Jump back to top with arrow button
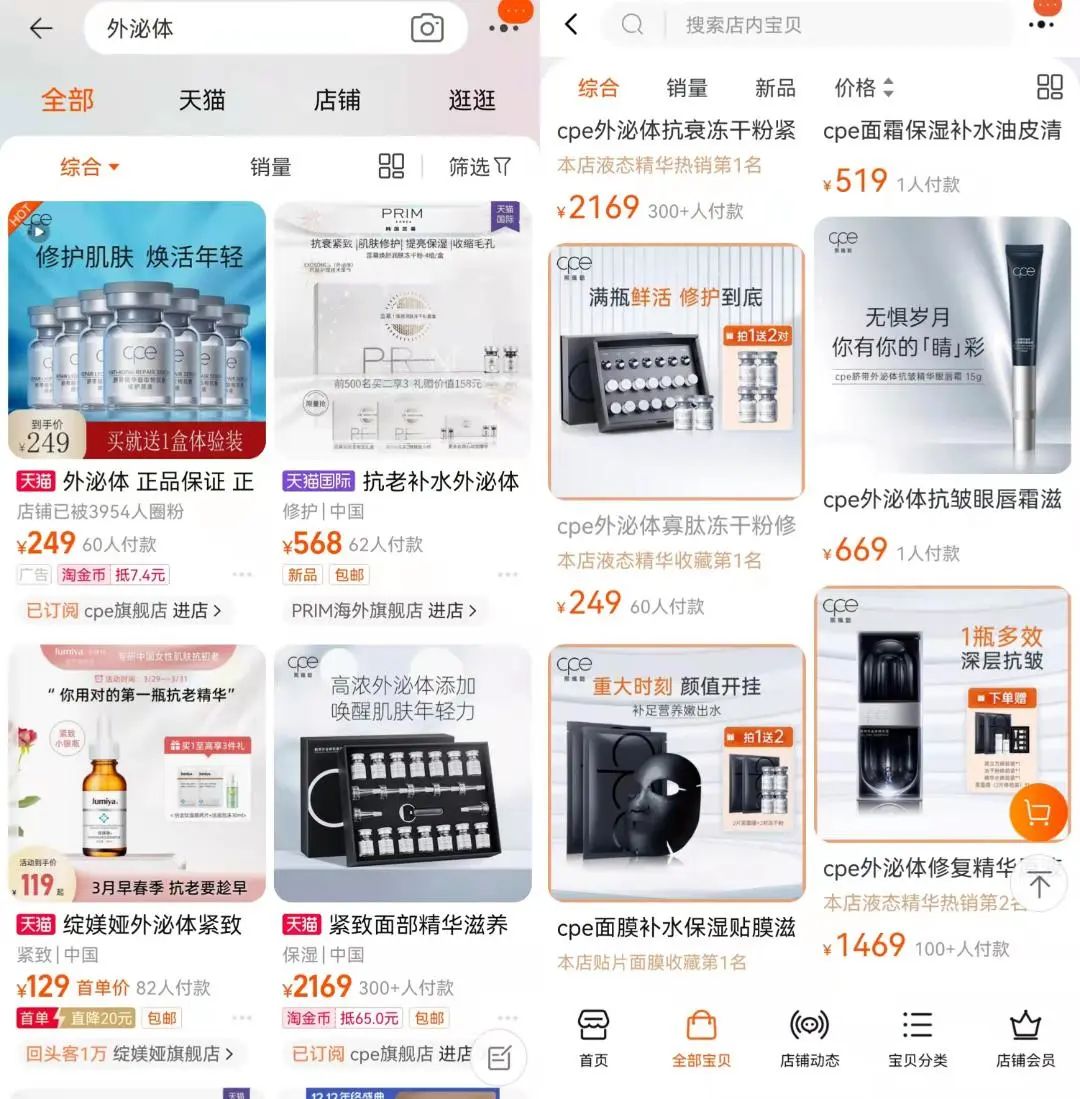 tap(1038, 884)
